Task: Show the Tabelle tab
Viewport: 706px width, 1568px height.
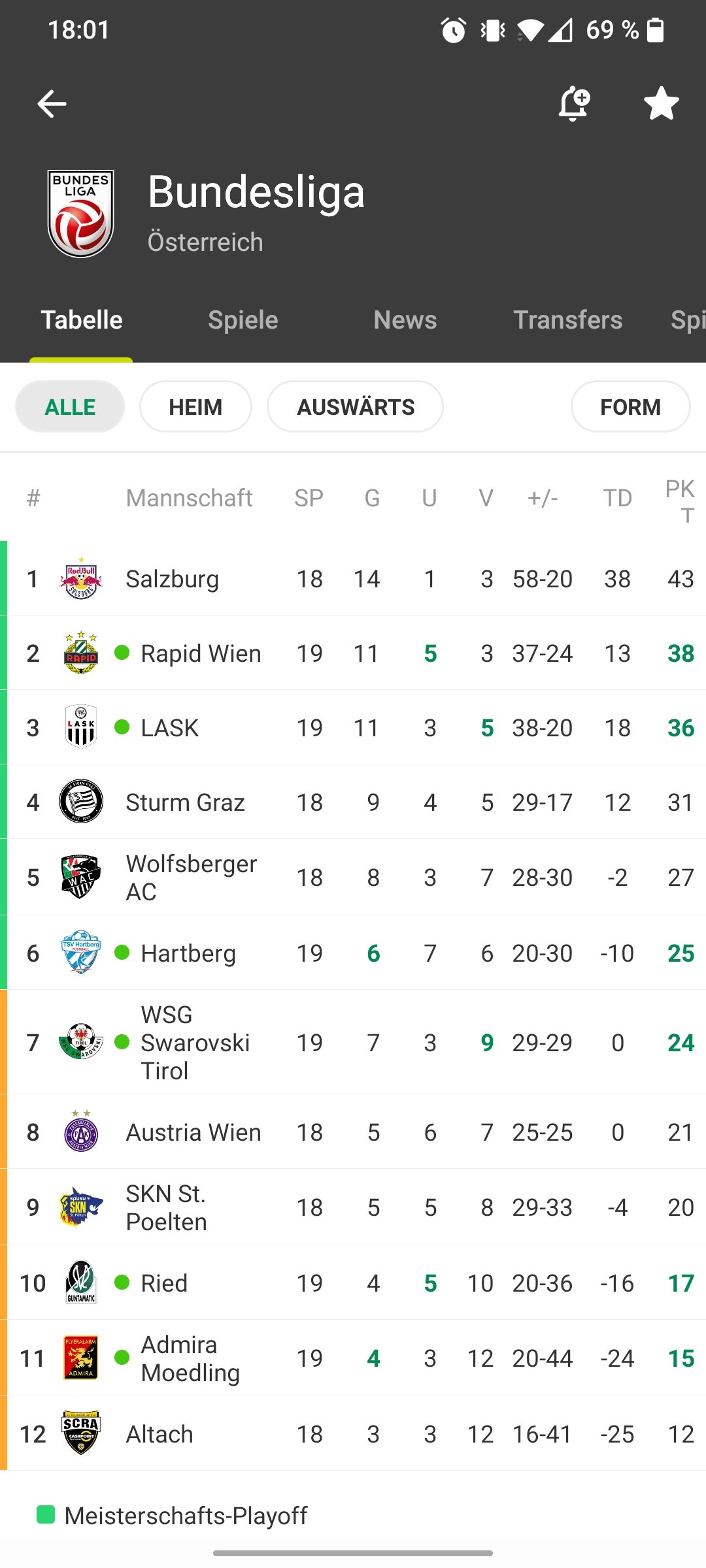Action: click(82, 320)
